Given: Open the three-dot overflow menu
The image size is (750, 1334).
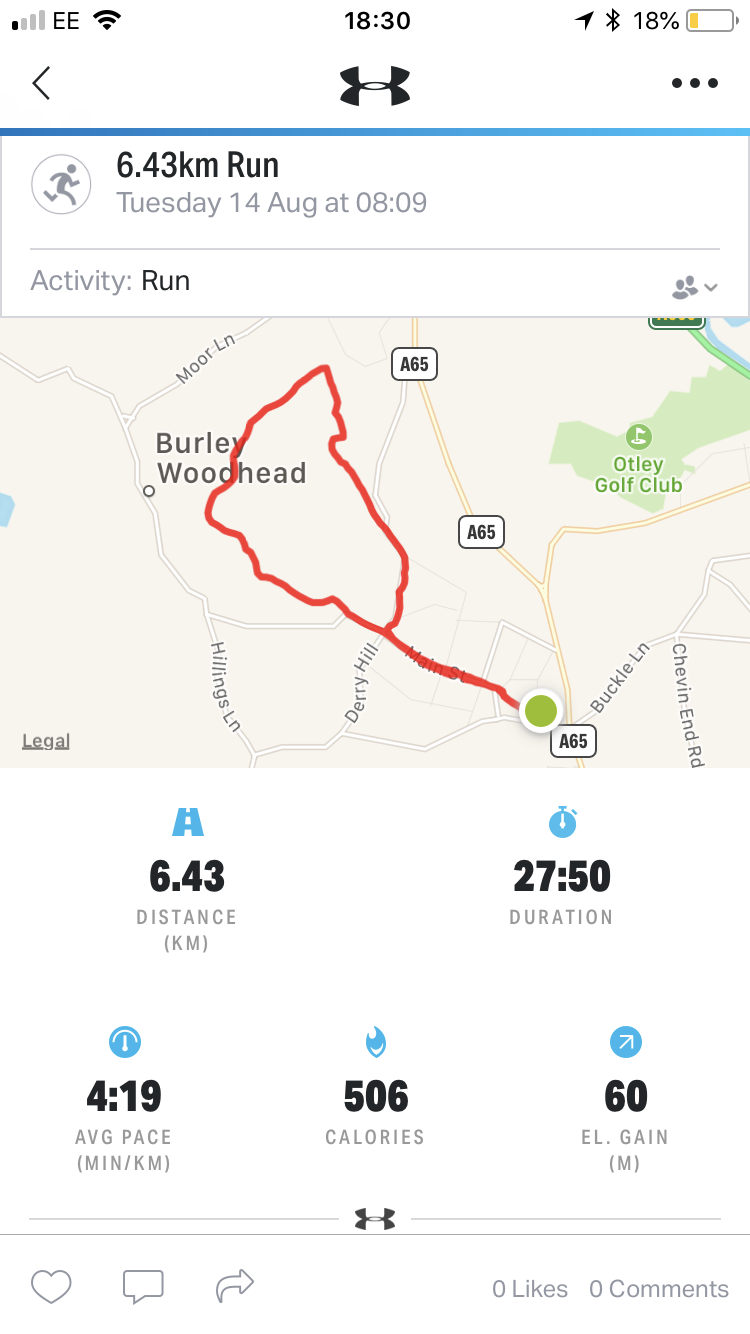Looking at the screenshot, I should point(695,84).
